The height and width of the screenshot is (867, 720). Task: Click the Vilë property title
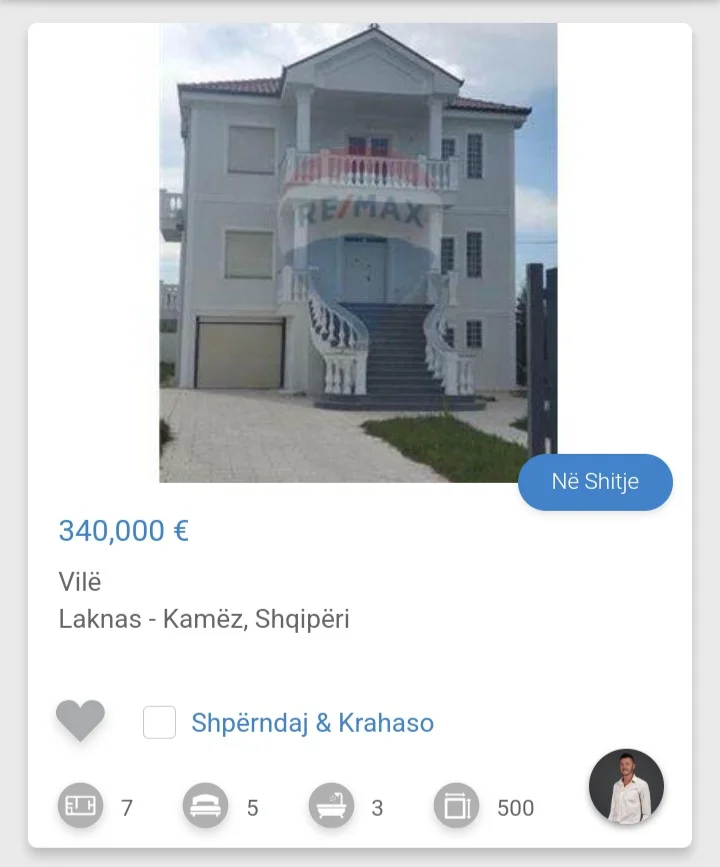[x=80, y=581]
